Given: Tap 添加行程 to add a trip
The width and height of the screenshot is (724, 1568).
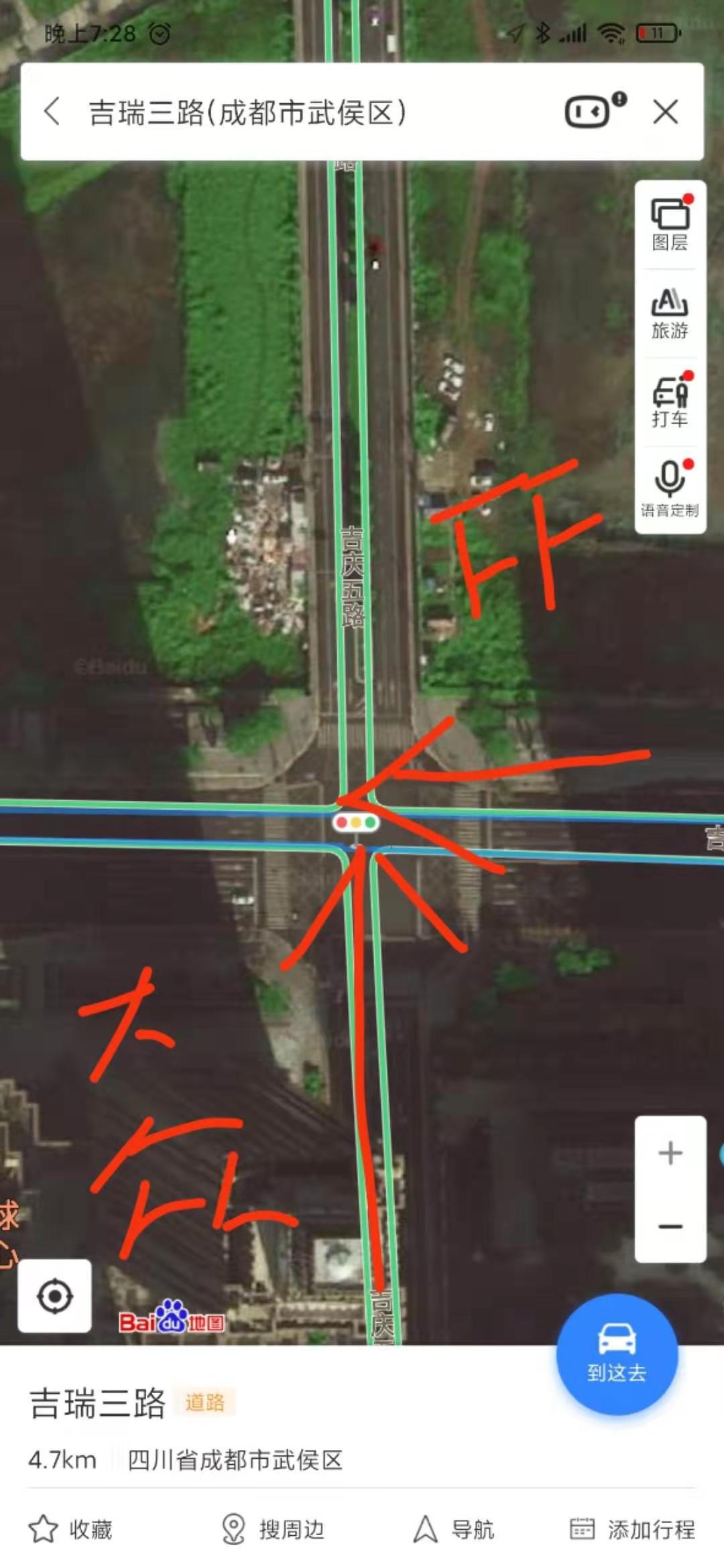Looking at the screenshot, I should click(632, 1529).
